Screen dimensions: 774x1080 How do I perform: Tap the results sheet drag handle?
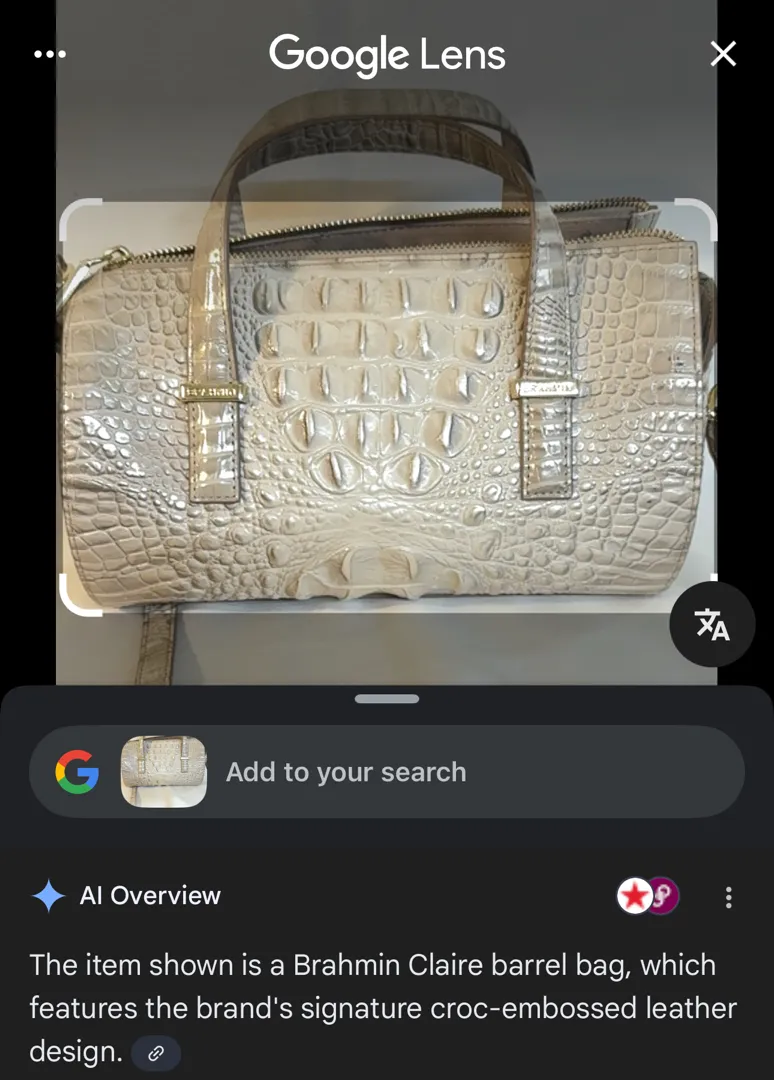coord(387,699)
